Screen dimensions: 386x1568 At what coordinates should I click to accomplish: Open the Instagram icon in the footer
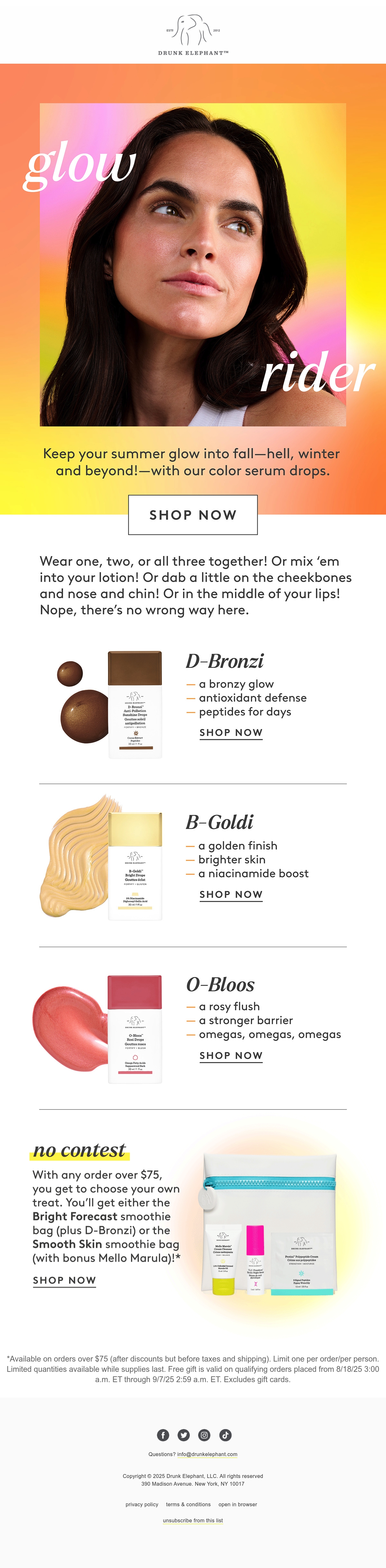pos(205,1435)
